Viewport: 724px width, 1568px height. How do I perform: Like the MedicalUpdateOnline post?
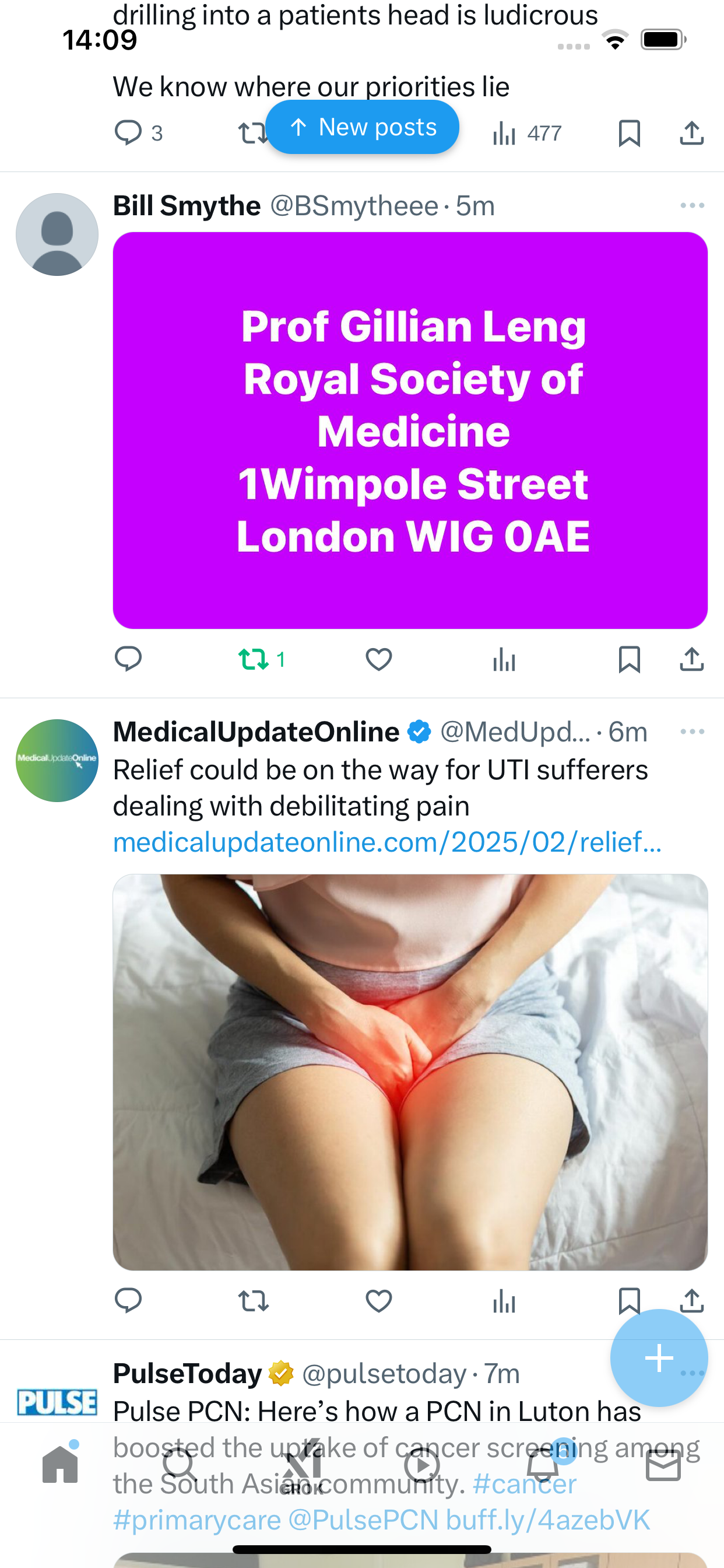coord(378,1301)
